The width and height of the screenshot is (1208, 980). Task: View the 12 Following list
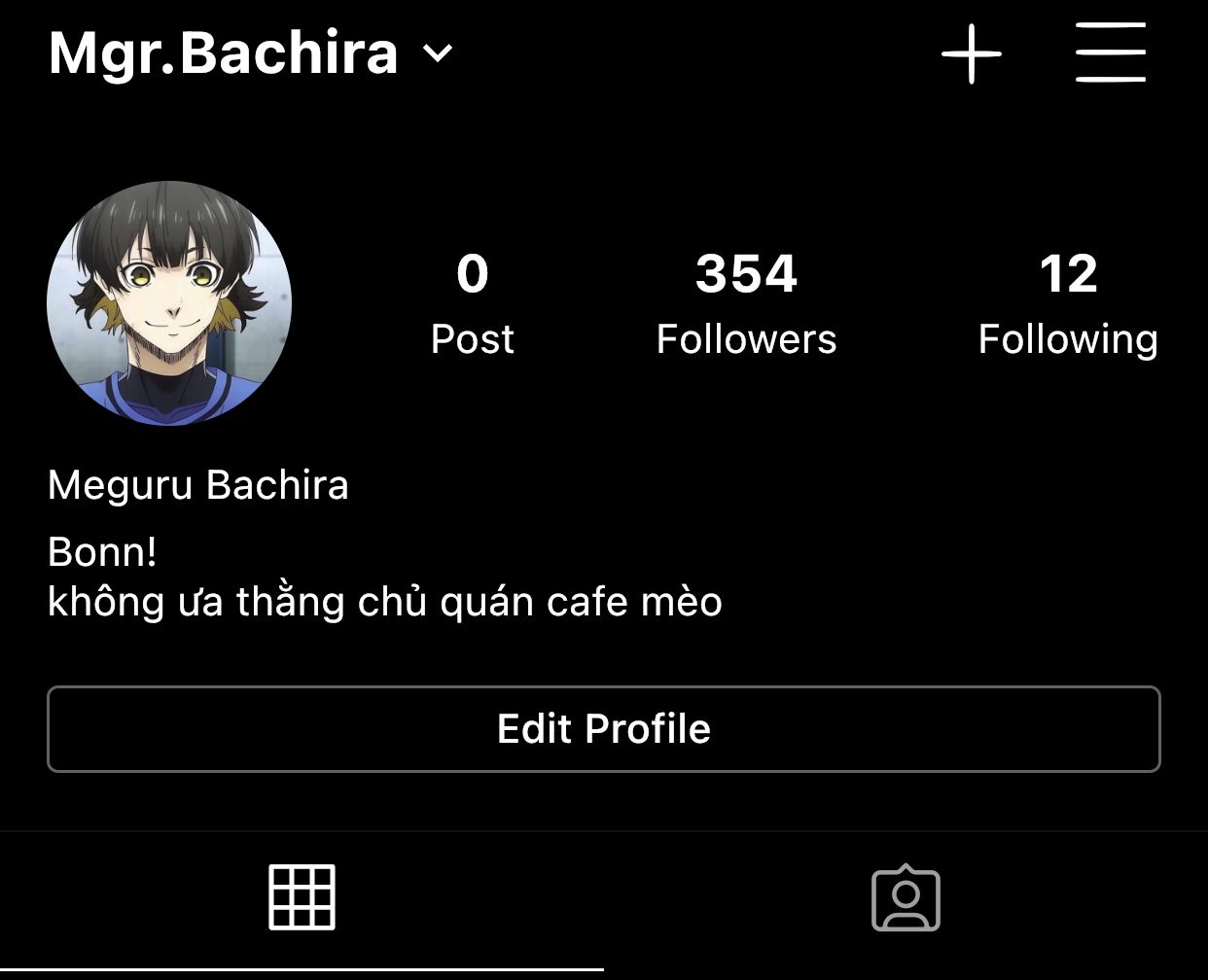click(1068, 301)
